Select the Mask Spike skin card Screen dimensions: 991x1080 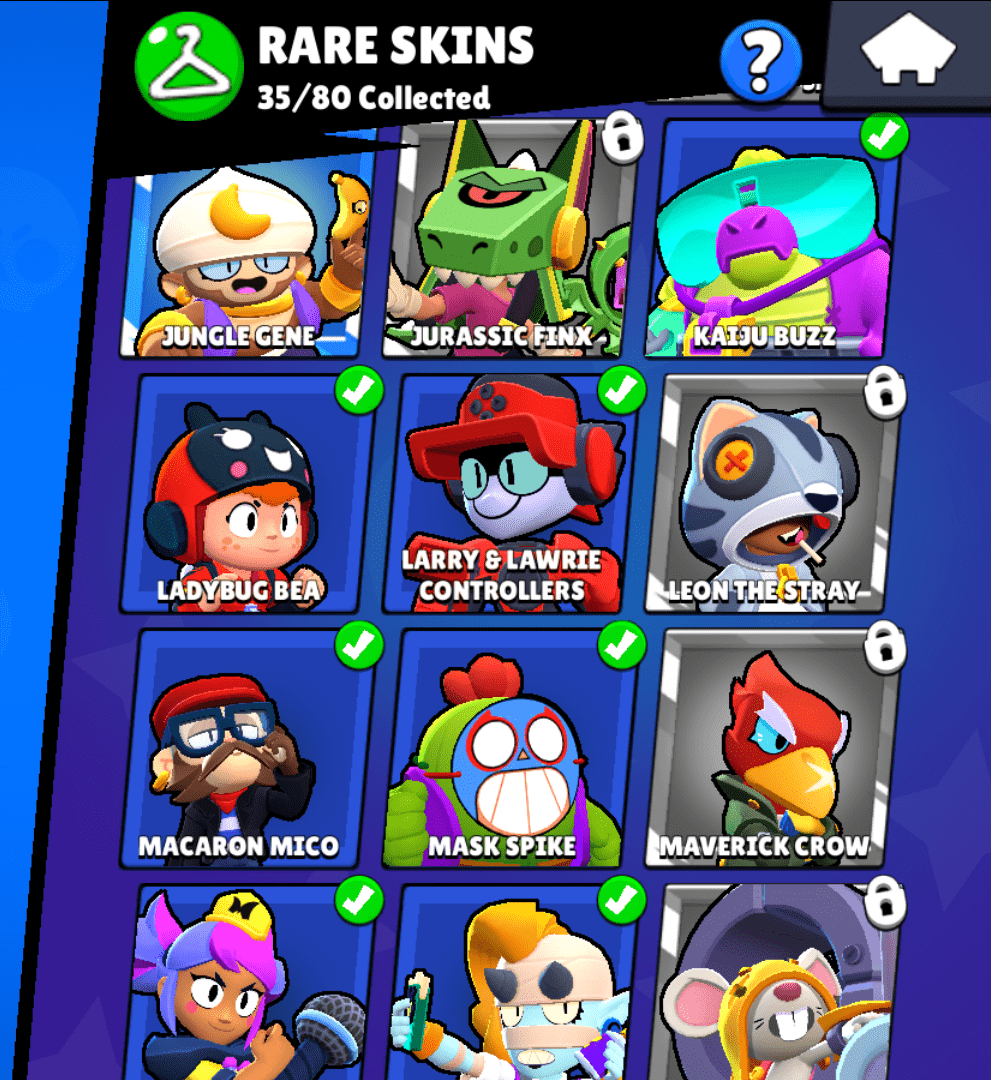point(510,750)
